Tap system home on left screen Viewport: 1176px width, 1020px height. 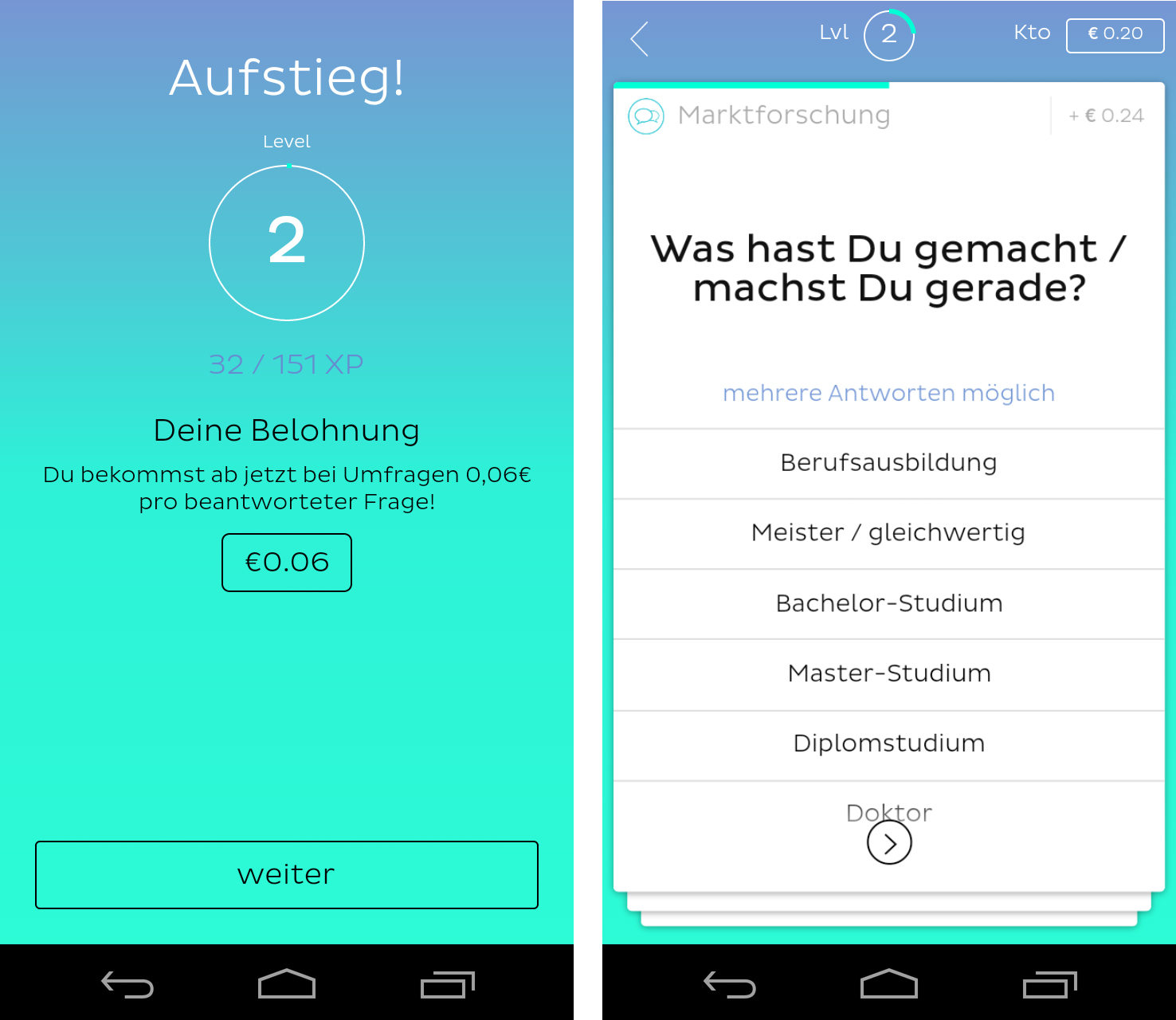[x=287, y=984]
